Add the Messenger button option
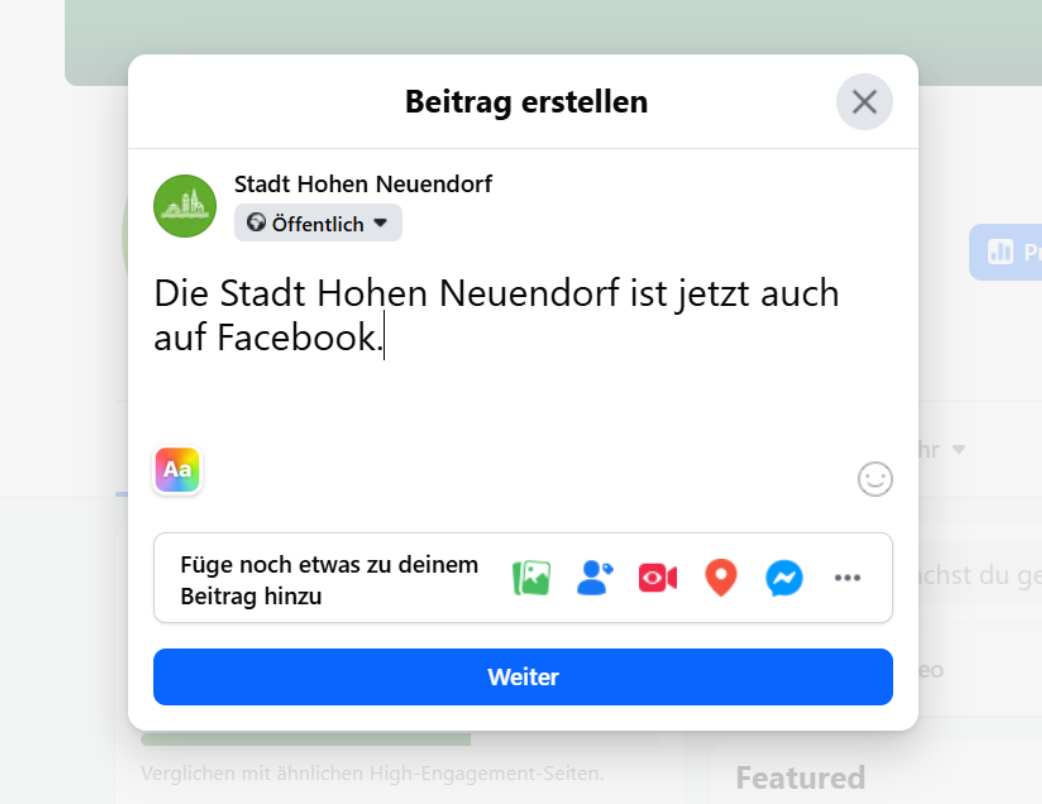Viewport: 1042px width, 804px height. [784, 577]
